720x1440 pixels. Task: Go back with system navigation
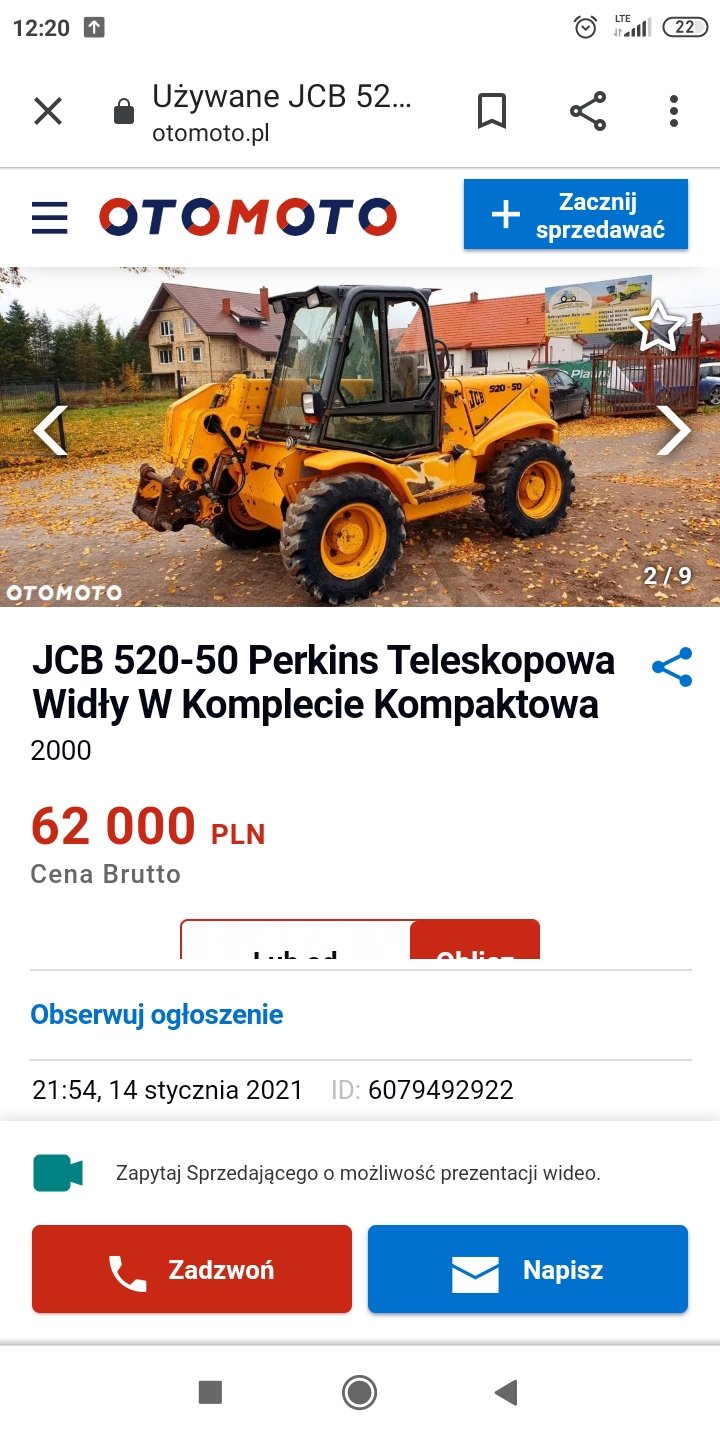coord(506,1392)
